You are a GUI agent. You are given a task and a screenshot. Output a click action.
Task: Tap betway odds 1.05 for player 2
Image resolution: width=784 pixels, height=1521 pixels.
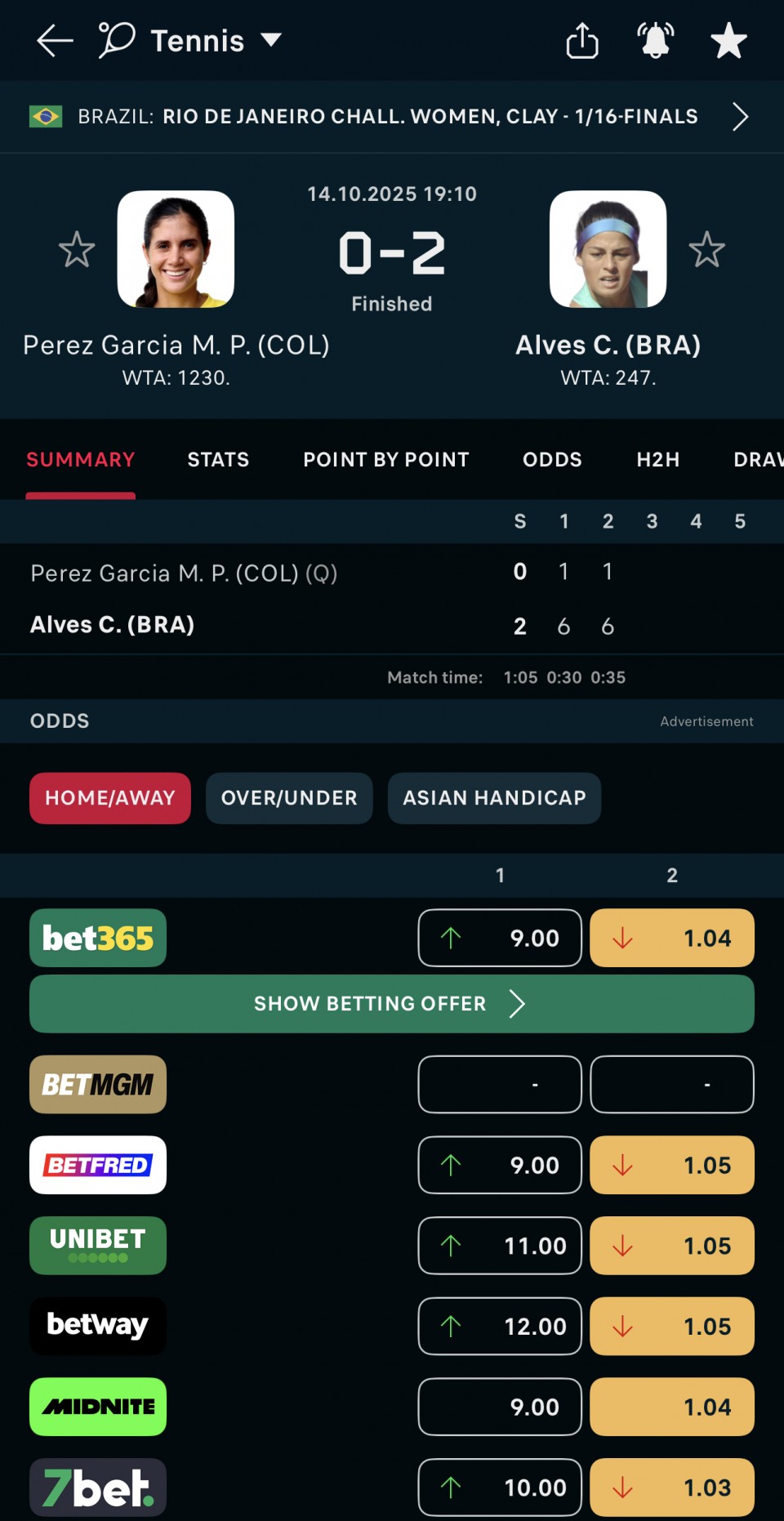tap(671, 1326)
